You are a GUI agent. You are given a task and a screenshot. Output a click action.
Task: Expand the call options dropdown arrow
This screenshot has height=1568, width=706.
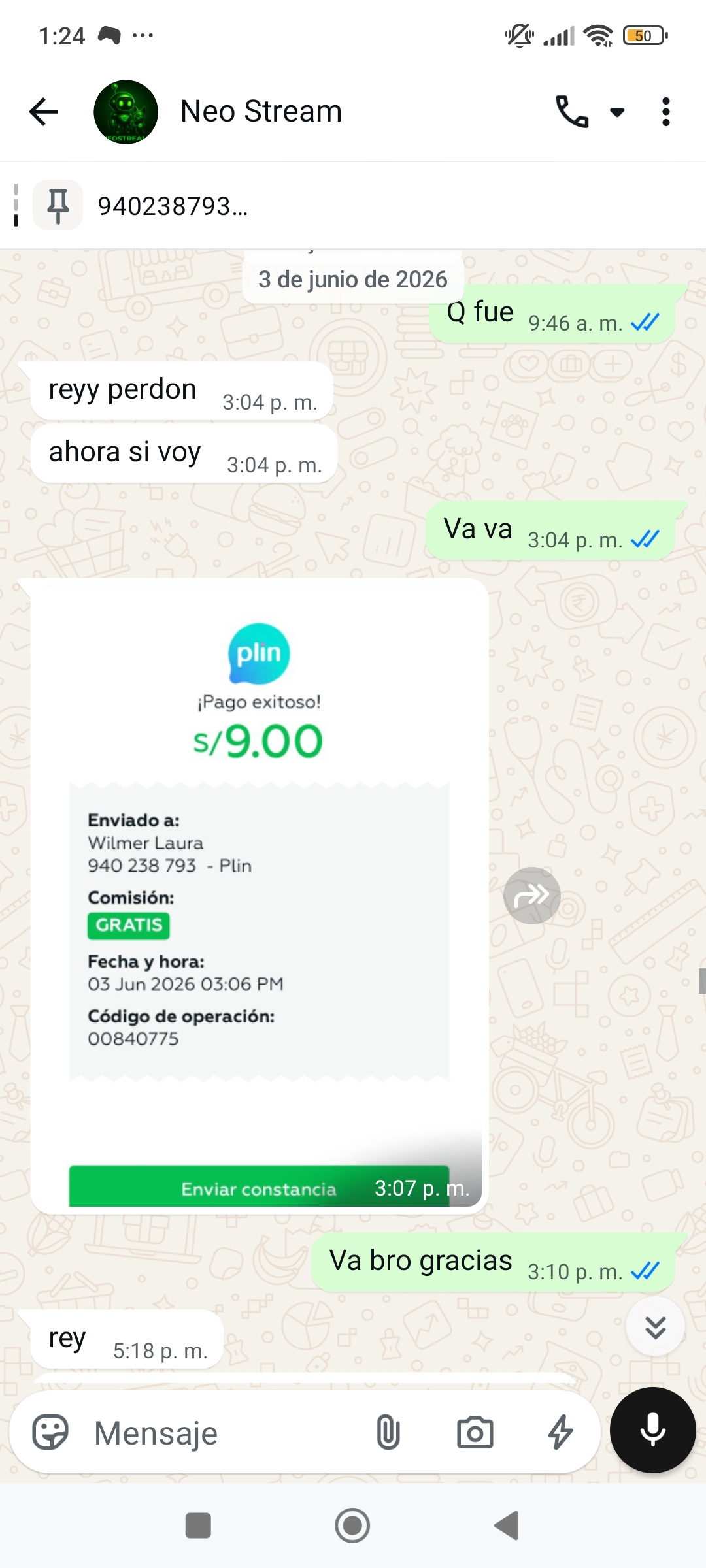pos(616,112)
